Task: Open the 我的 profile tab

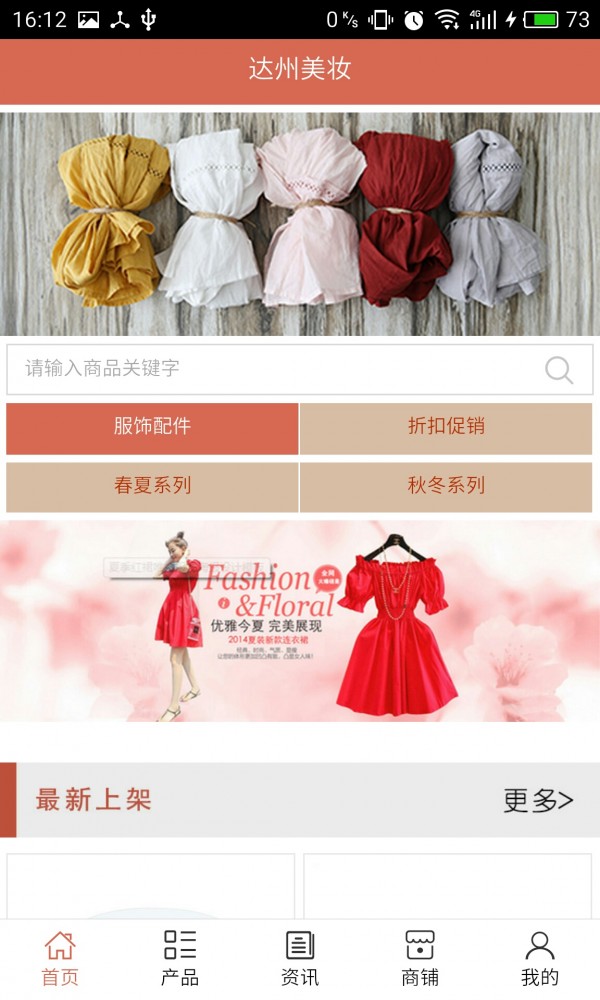Action: tap(539, 959)
